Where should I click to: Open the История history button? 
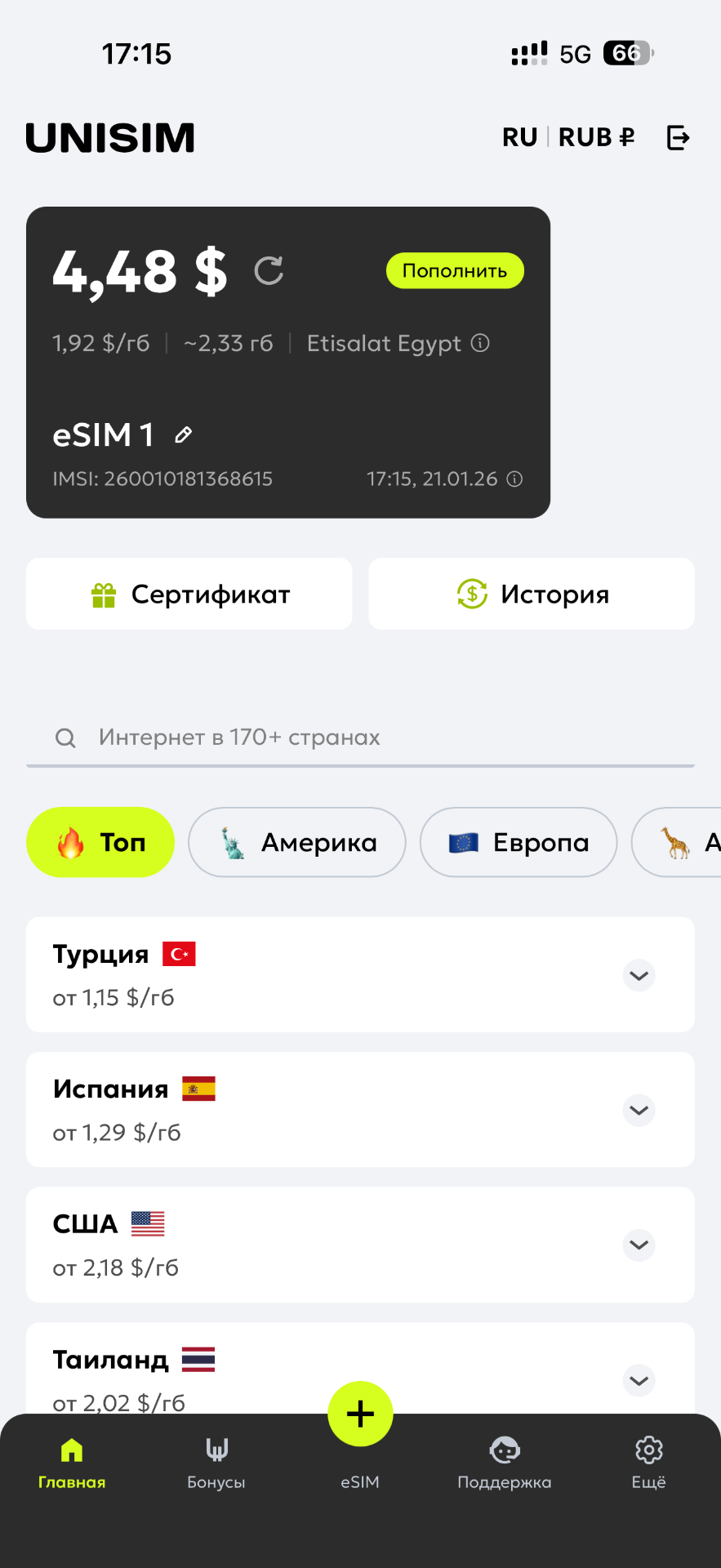532,594
